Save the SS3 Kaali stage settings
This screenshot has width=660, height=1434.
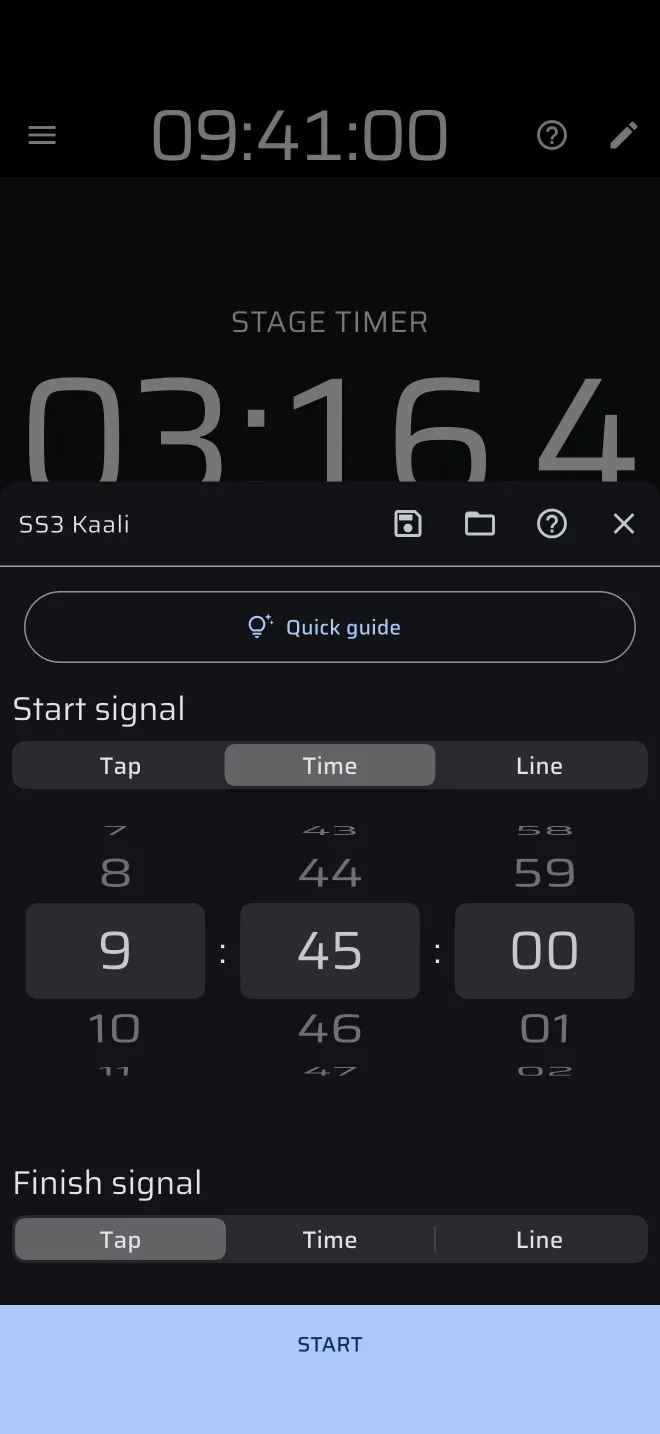[x=408, y=524]
